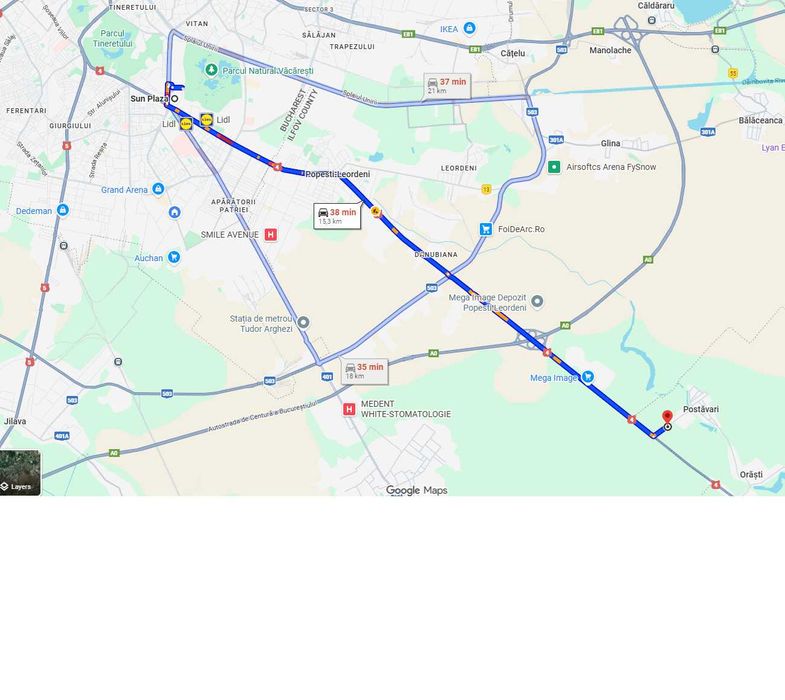Open the Layers map view switcher
Image resolution: width=785 pixels, height=700 pixels.
20,472
